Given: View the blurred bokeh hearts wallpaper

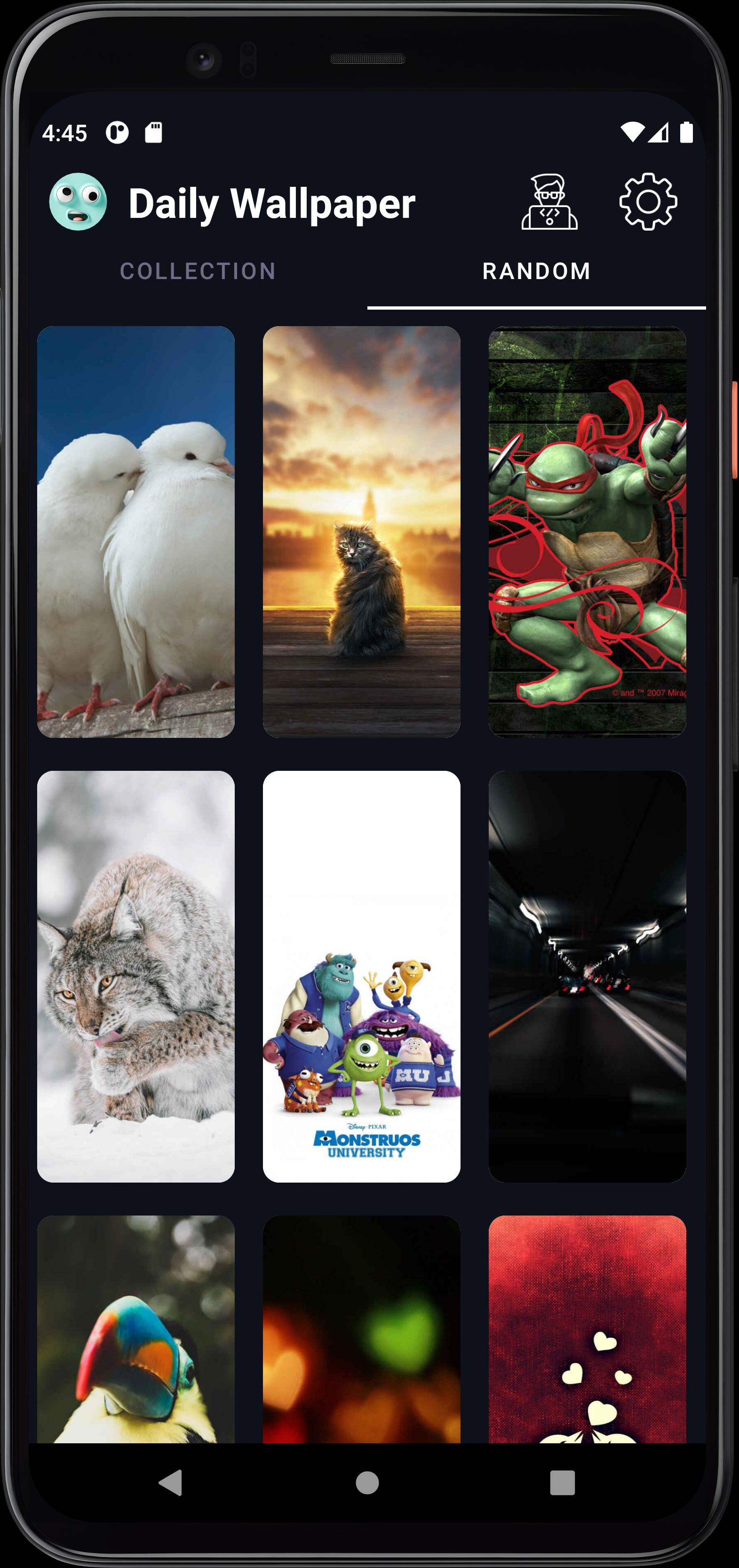Looking at the screenshot, I should [361, 1329].
